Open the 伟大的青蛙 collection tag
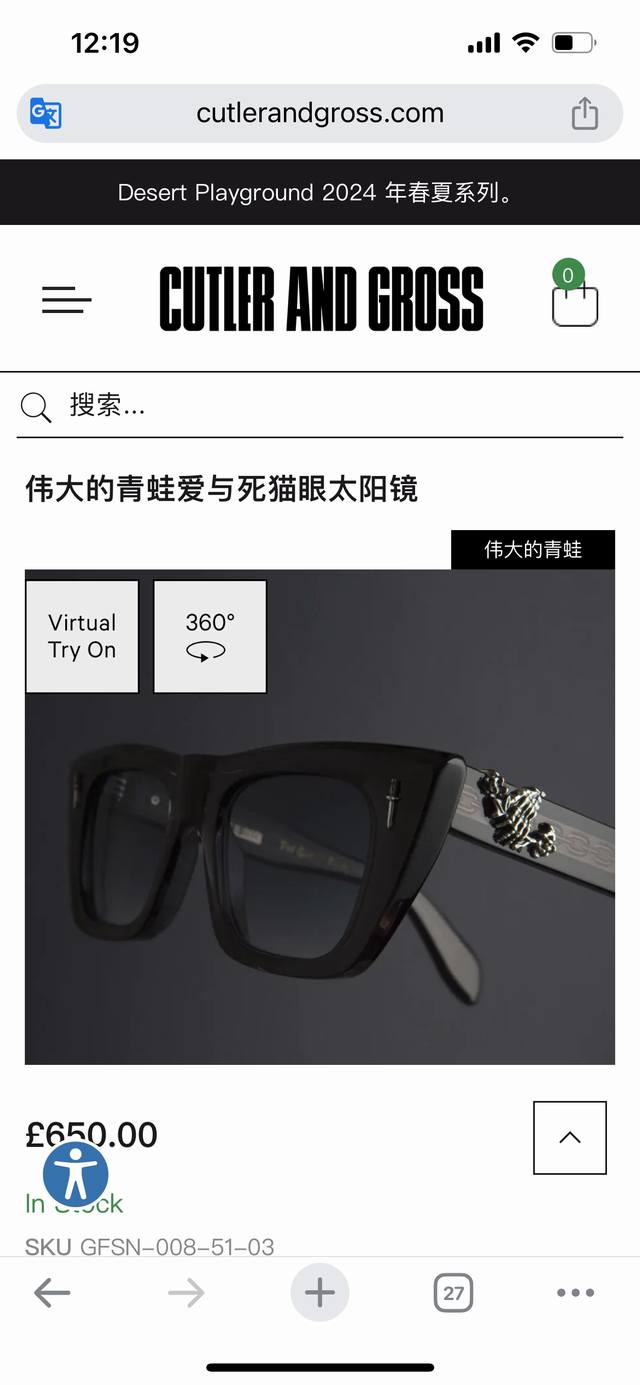The height and width of the screenshot is (1385, 640). point(533,549)
